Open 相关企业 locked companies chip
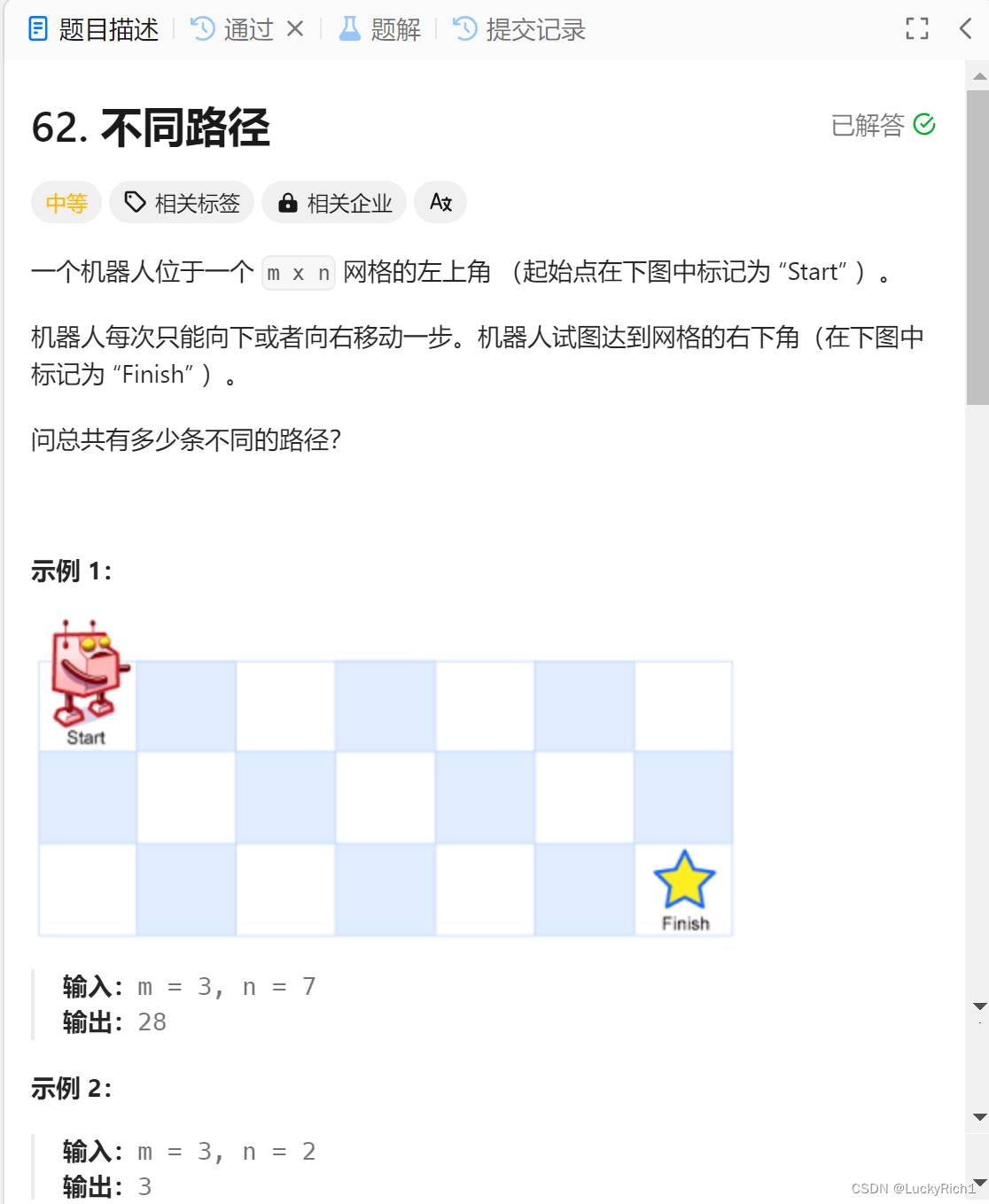 click(x=334, y=203)
